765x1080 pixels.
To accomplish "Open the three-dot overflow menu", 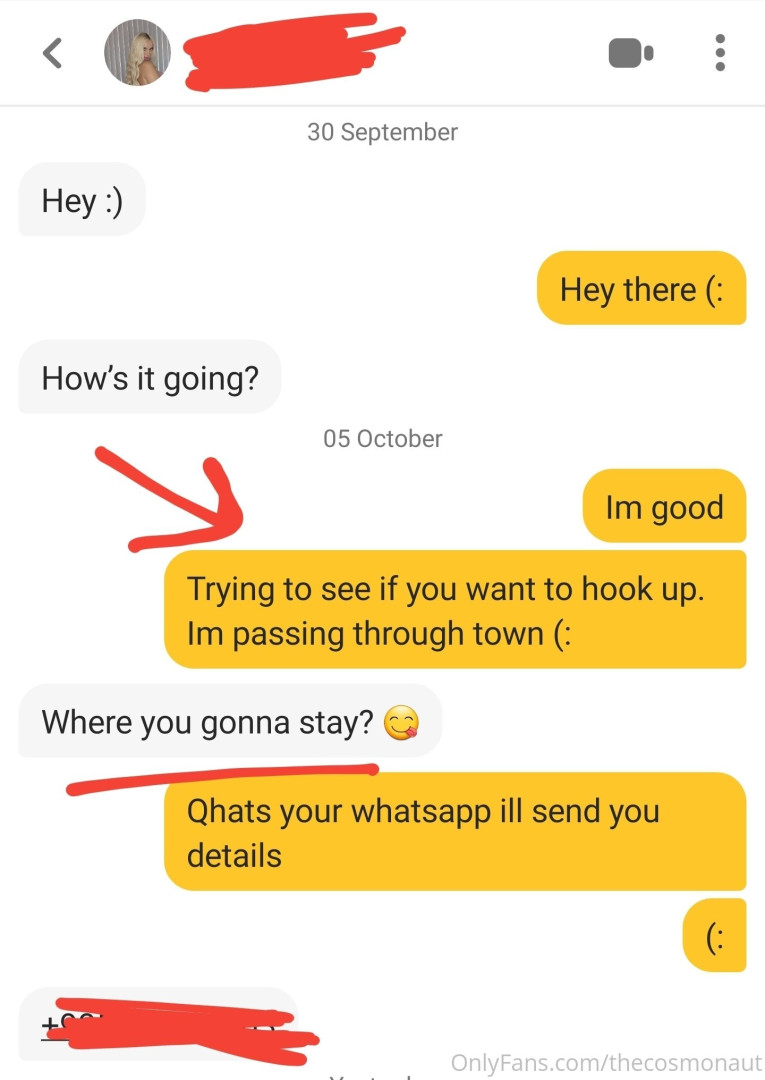I will (719, 53).
